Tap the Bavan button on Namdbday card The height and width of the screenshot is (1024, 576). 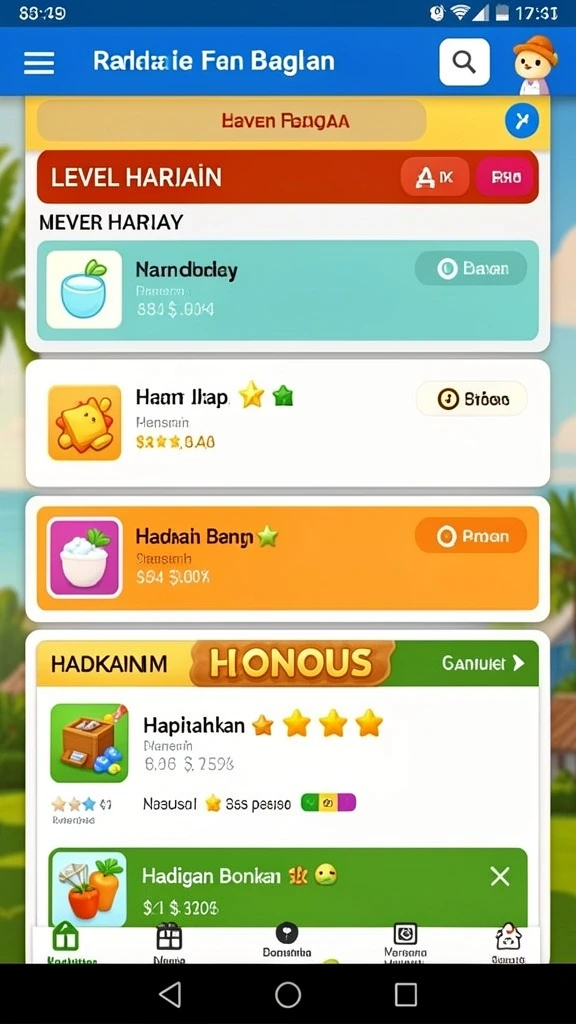coord(471,268)
